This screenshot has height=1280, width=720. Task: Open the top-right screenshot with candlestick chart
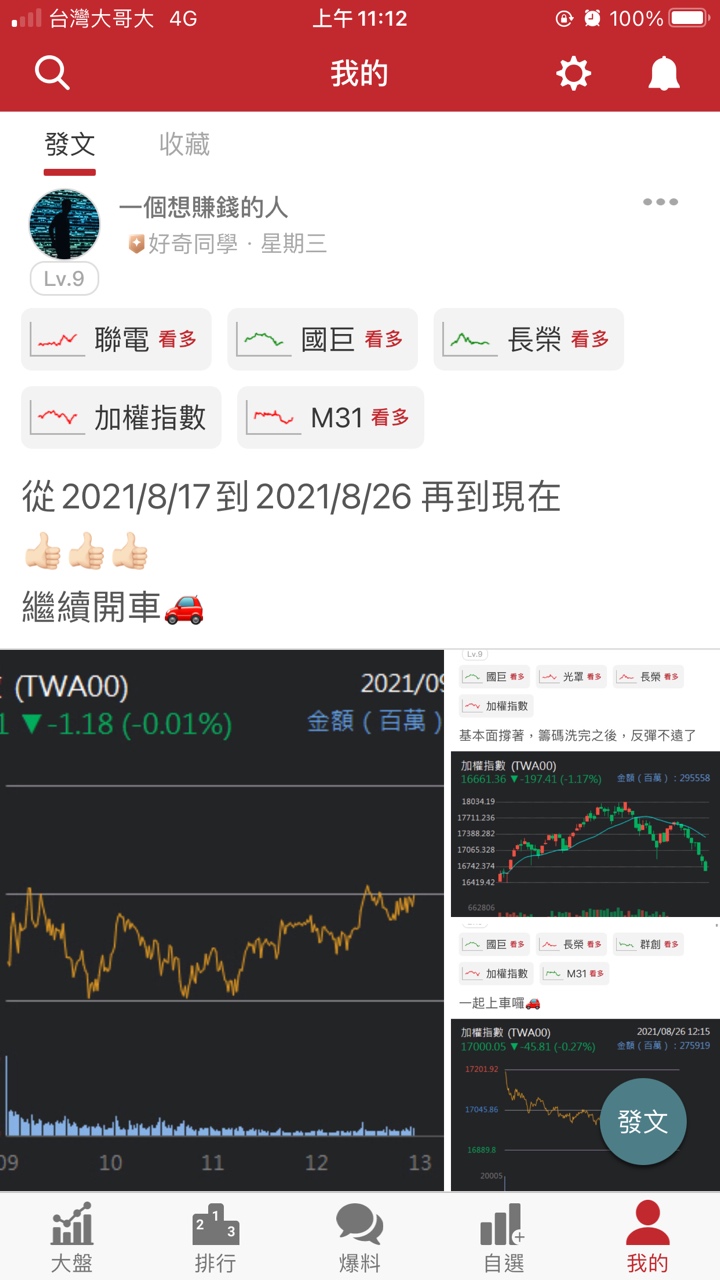(x=585, y=782)
